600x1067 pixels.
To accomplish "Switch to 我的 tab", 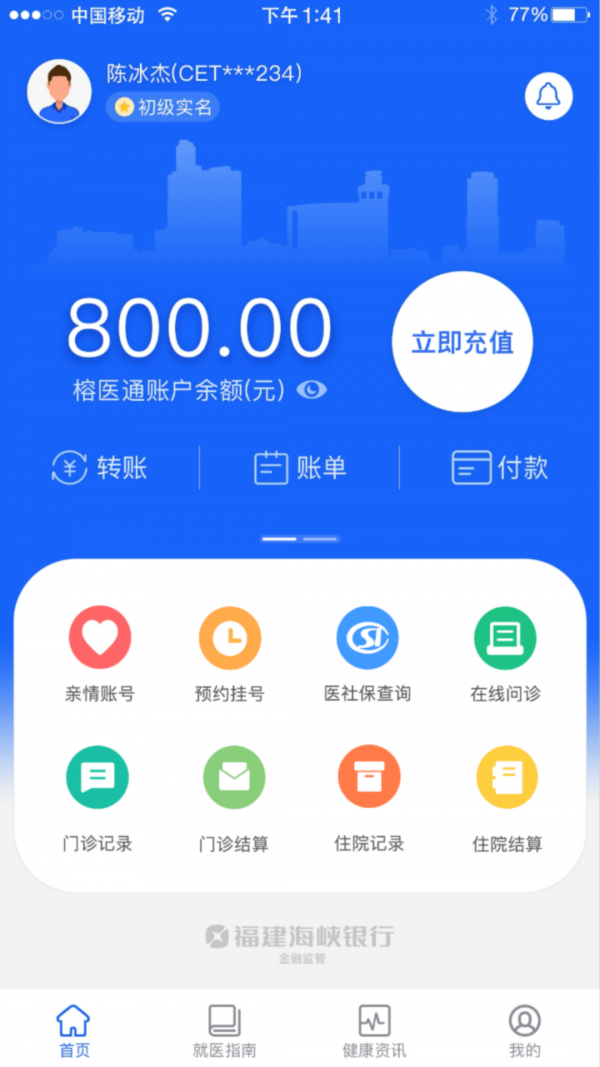I will (524, 1030).
